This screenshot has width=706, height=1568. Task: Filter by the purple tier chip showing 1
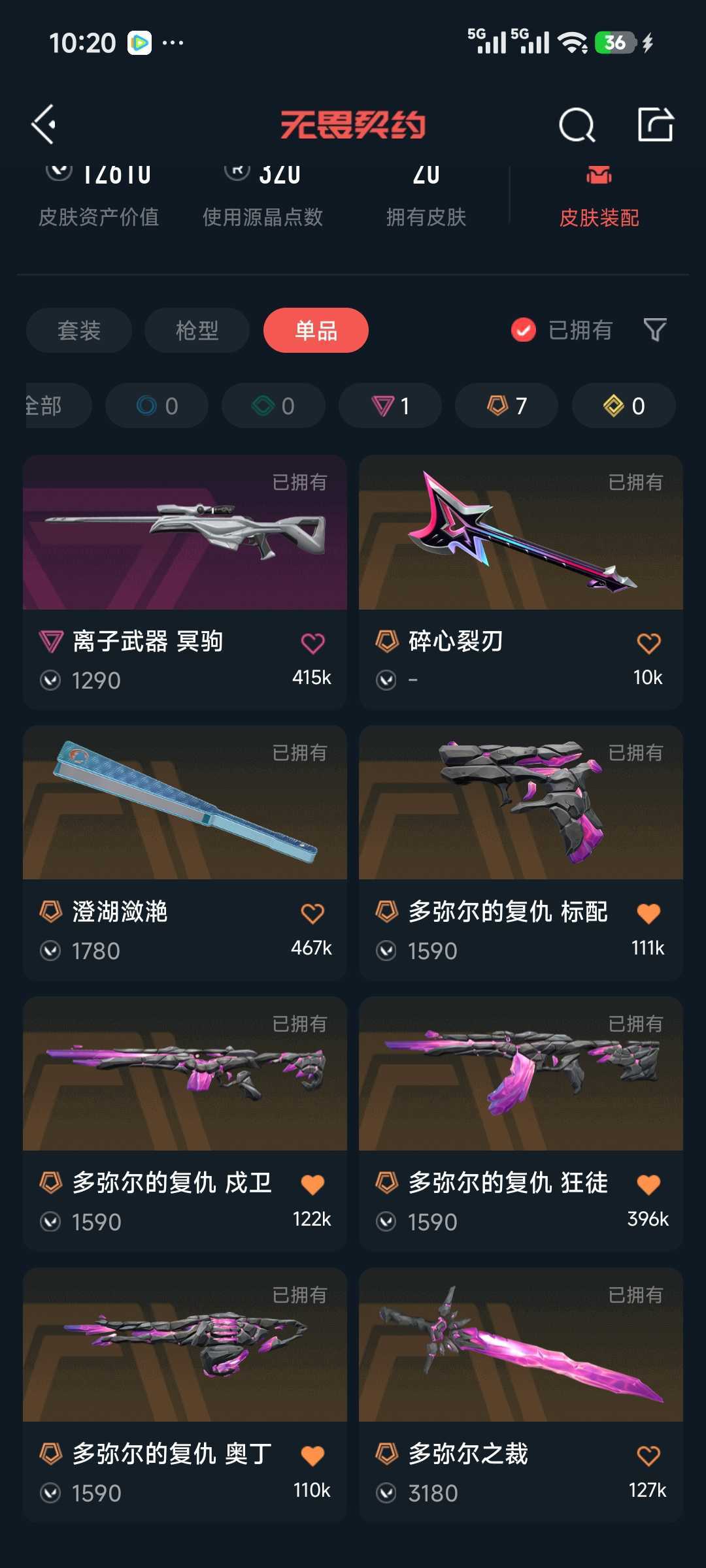(390, 406)
